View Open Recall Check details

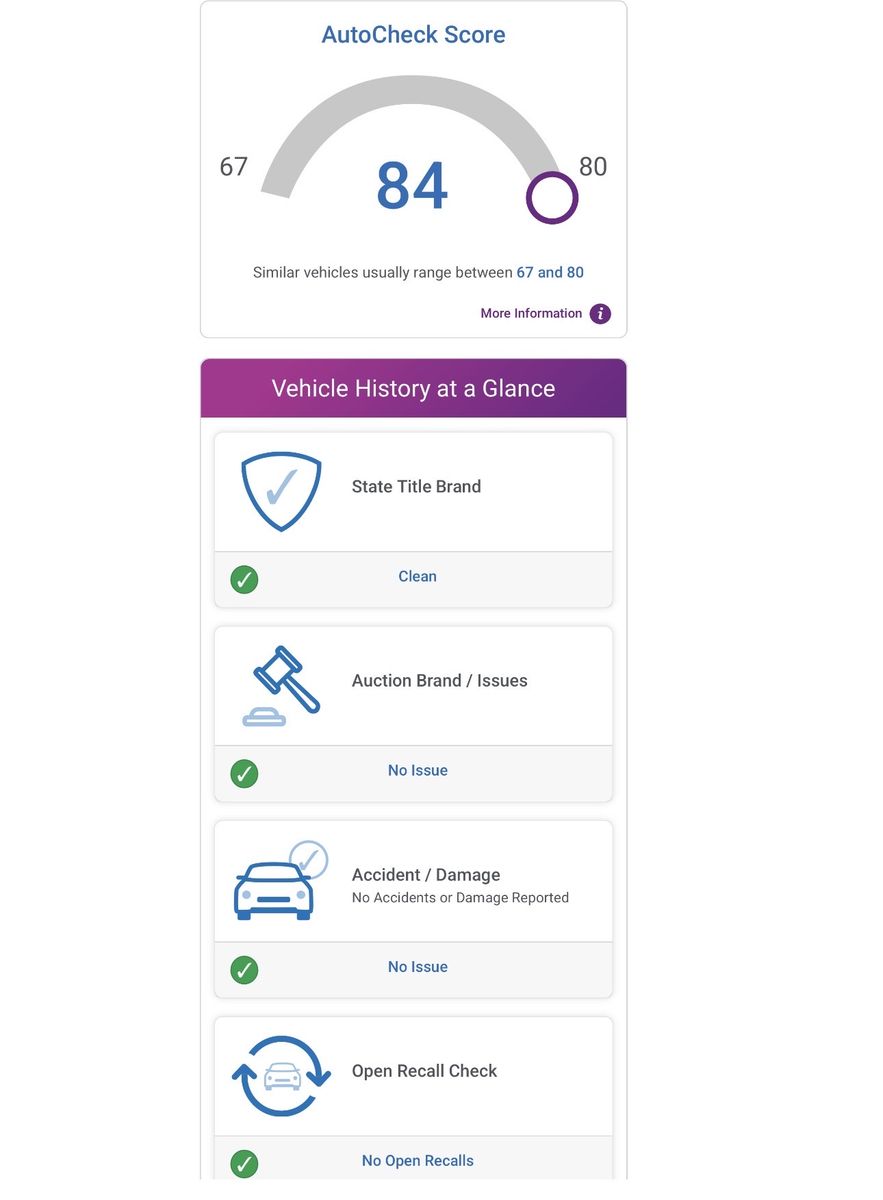pos(413,1100)
